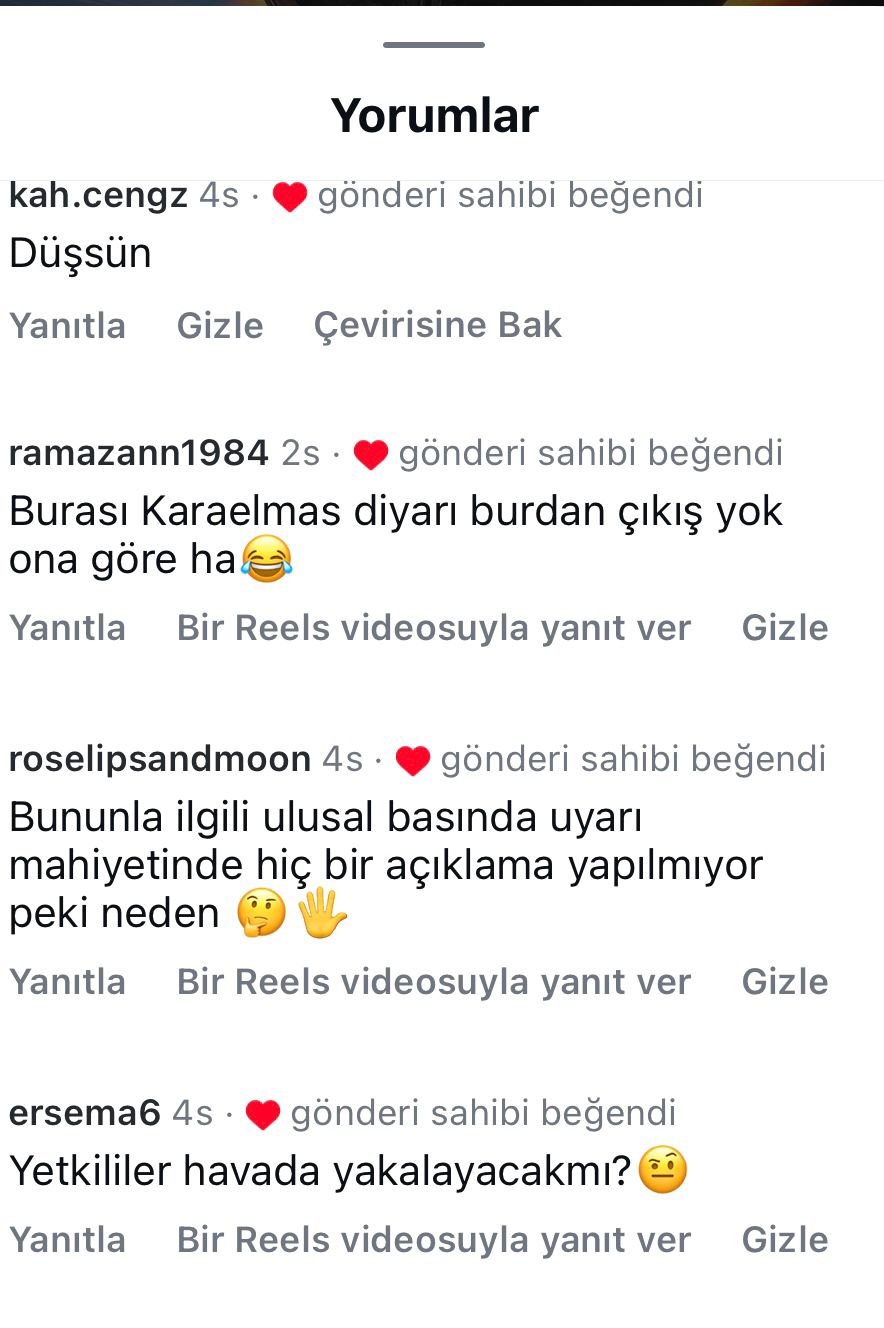
Task: Hide ersema6's comment
Action: (784, 1240)
